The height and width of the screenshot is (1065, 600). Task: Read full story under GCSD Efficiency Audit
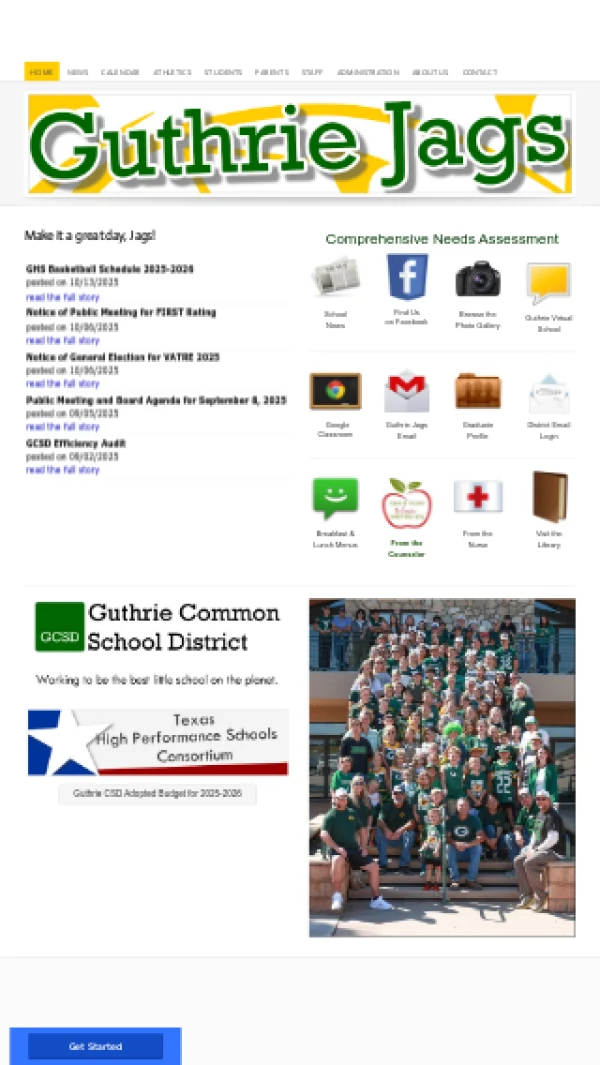click(63, 470)
